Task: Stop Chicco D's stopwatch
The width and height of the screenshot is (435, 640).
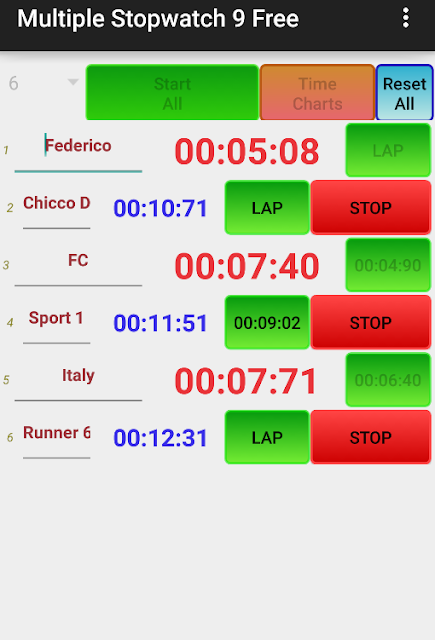Action: 371,208
